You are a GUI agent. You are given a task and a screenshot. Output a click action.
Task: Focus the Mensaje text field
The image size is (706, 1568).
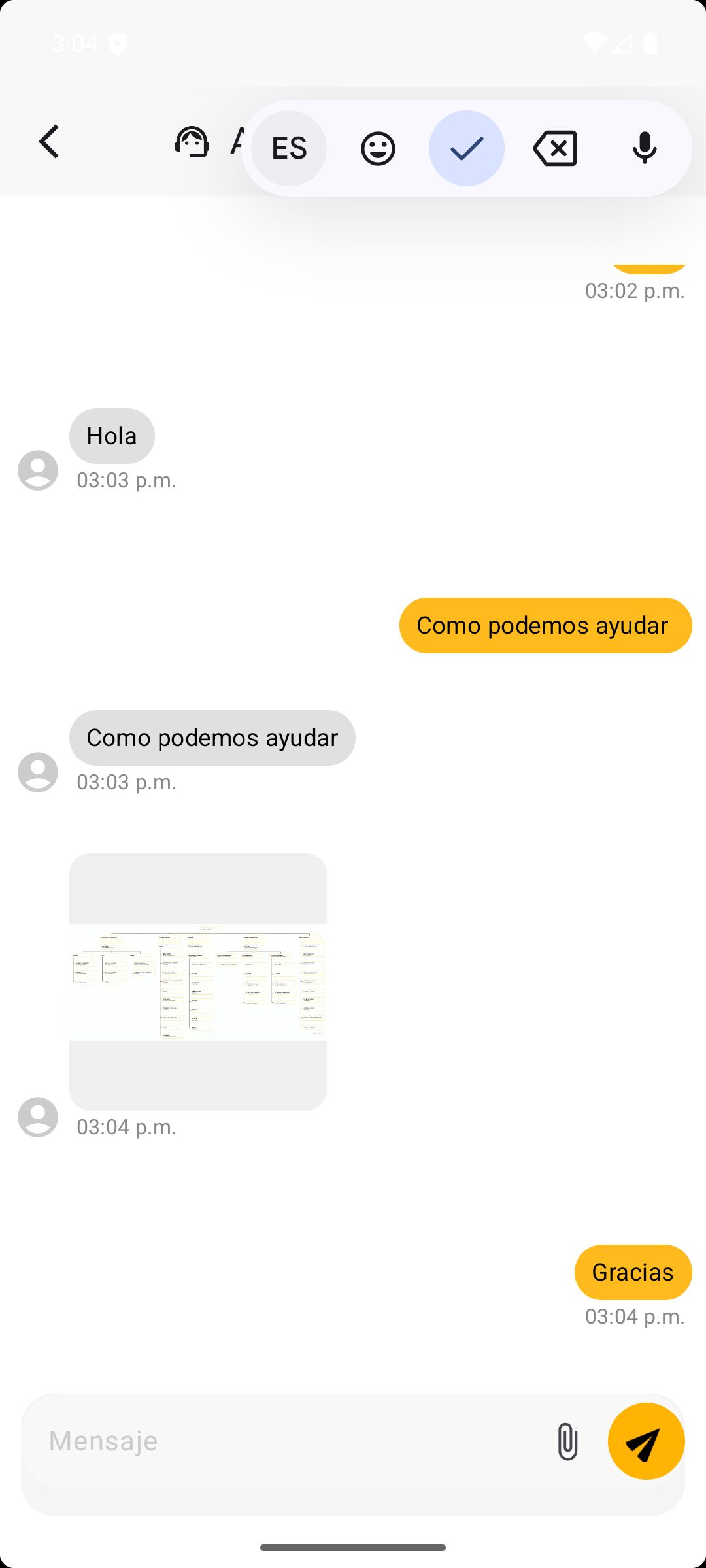tap(288, 1441)
